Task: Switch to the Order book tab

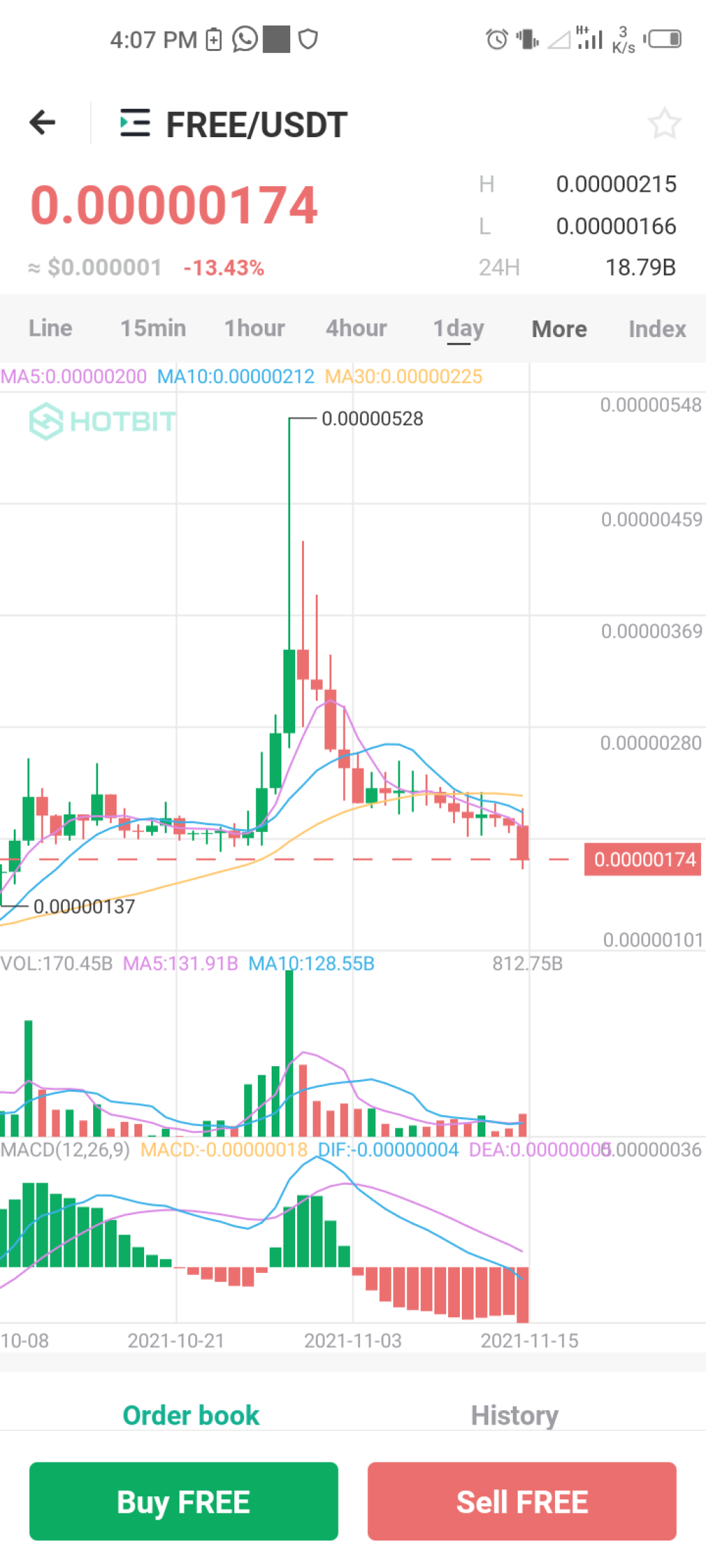Action: point(191,1415)
